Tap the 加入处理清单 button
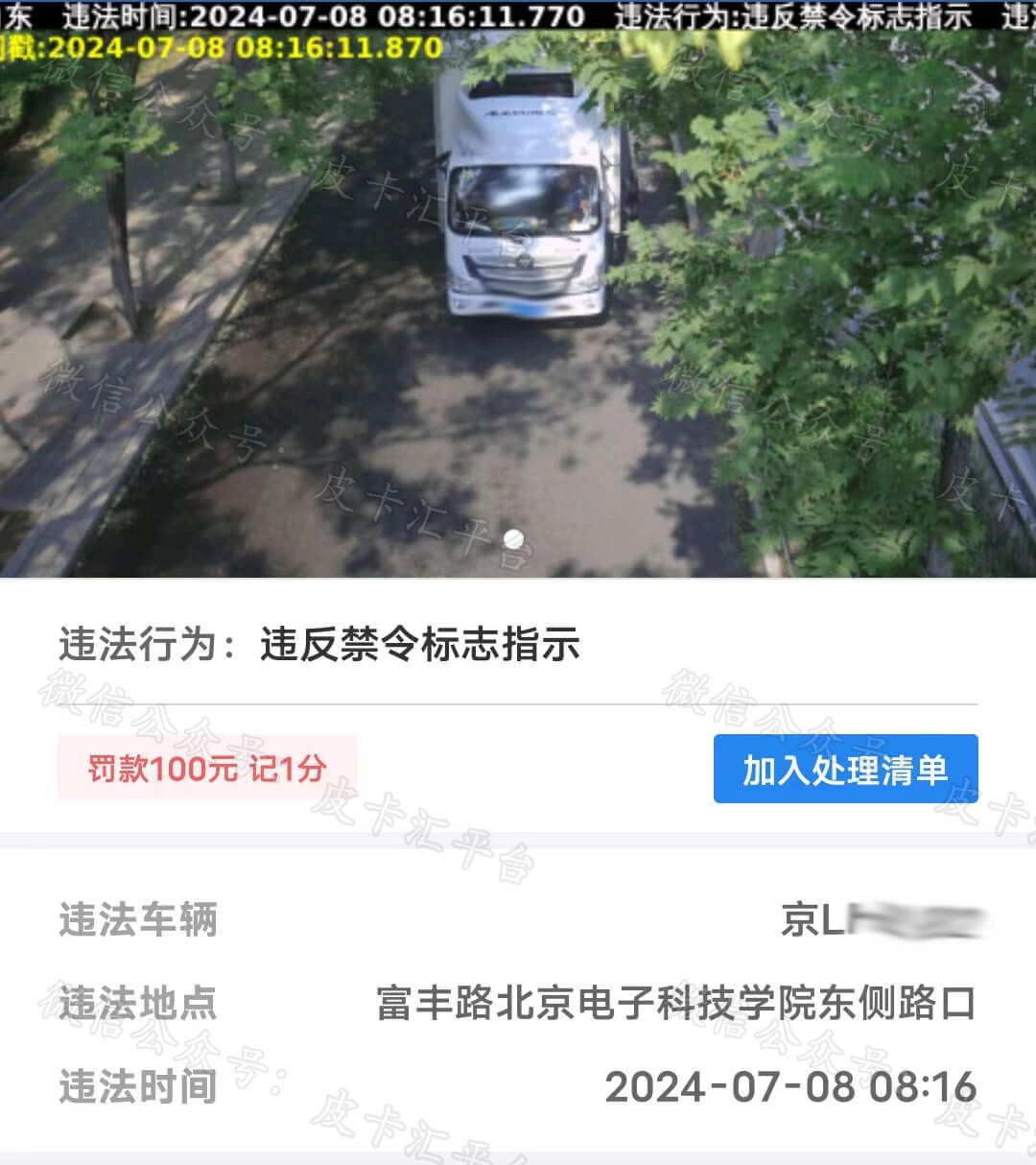Image resolution: width=1036 pixels, height=1165 pixels. click(x=845, y=769)
